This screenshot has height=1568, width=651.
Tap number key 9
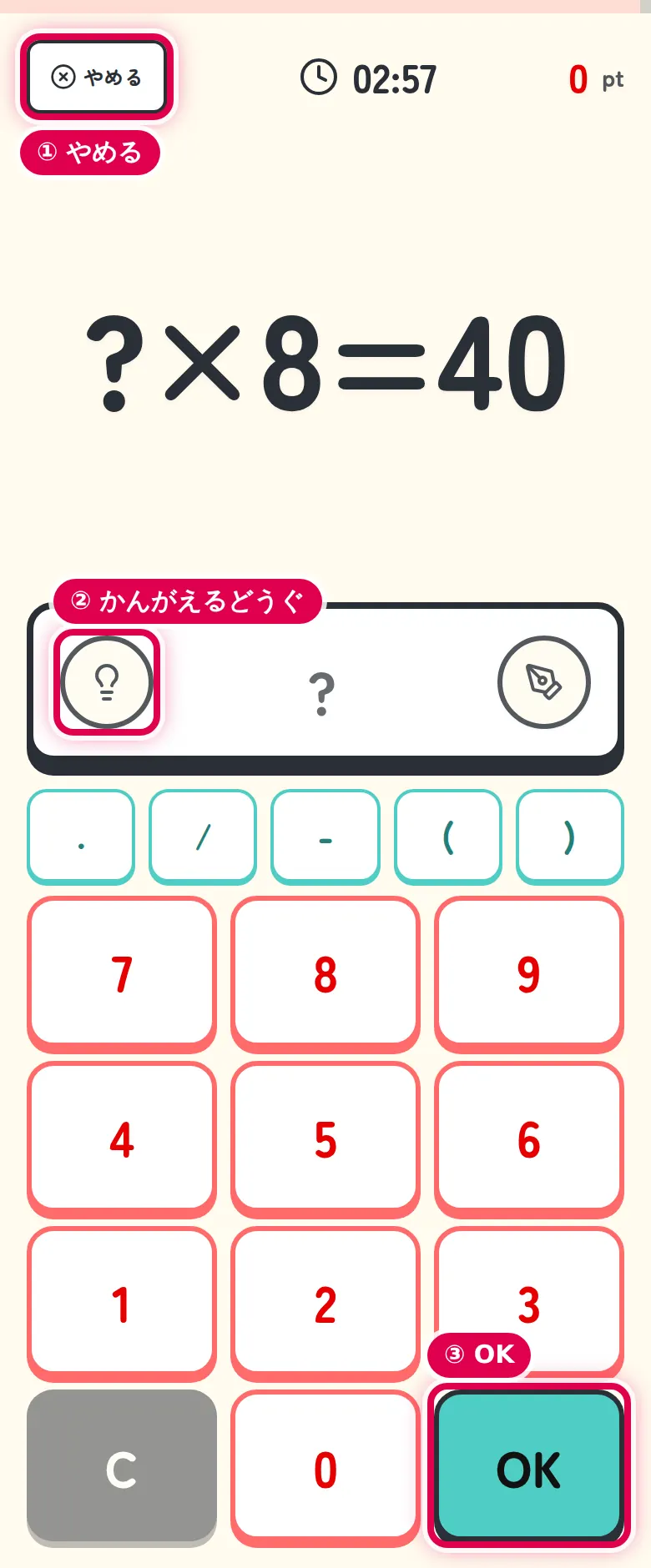pos(529,974)
